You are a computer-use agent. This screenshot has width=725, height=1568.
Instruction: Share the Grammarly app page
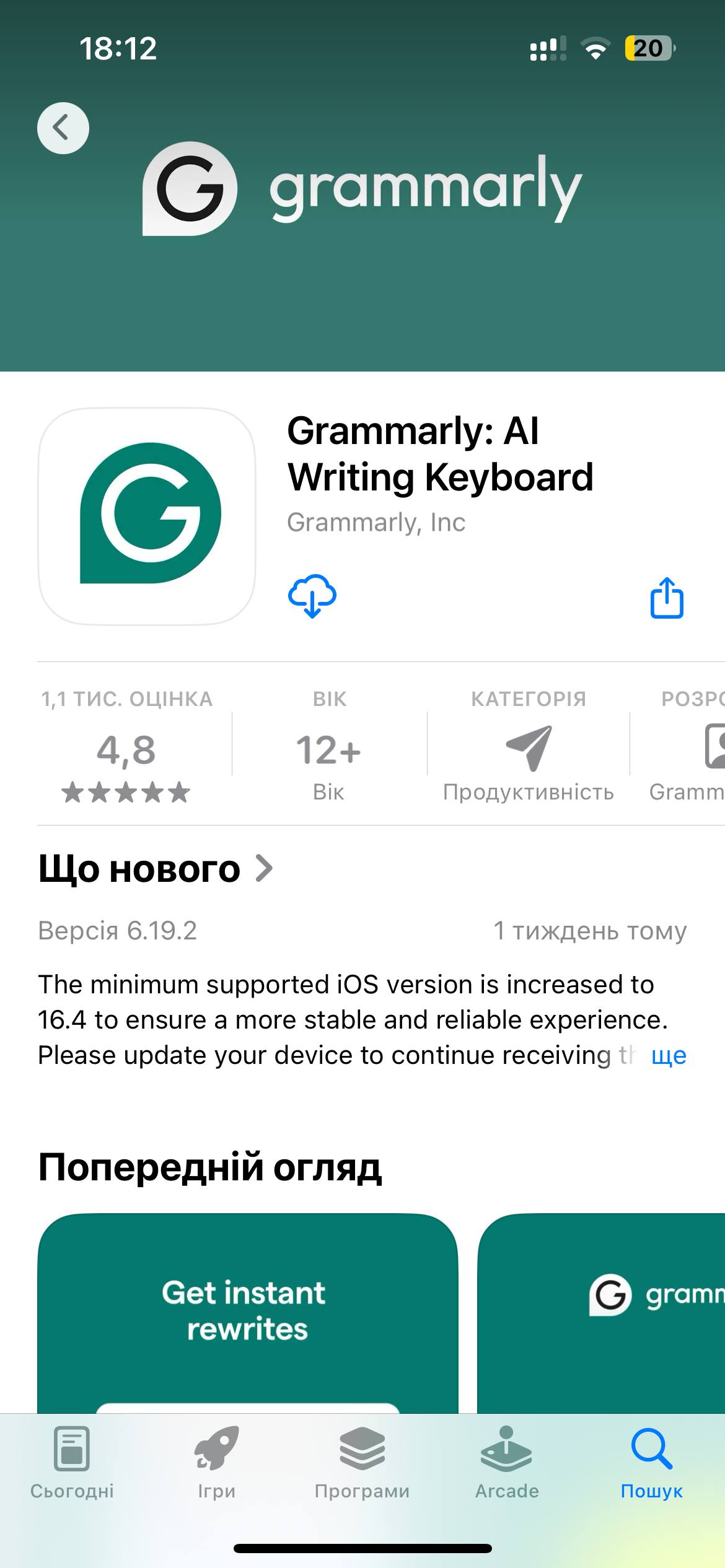tap(667, 598)
